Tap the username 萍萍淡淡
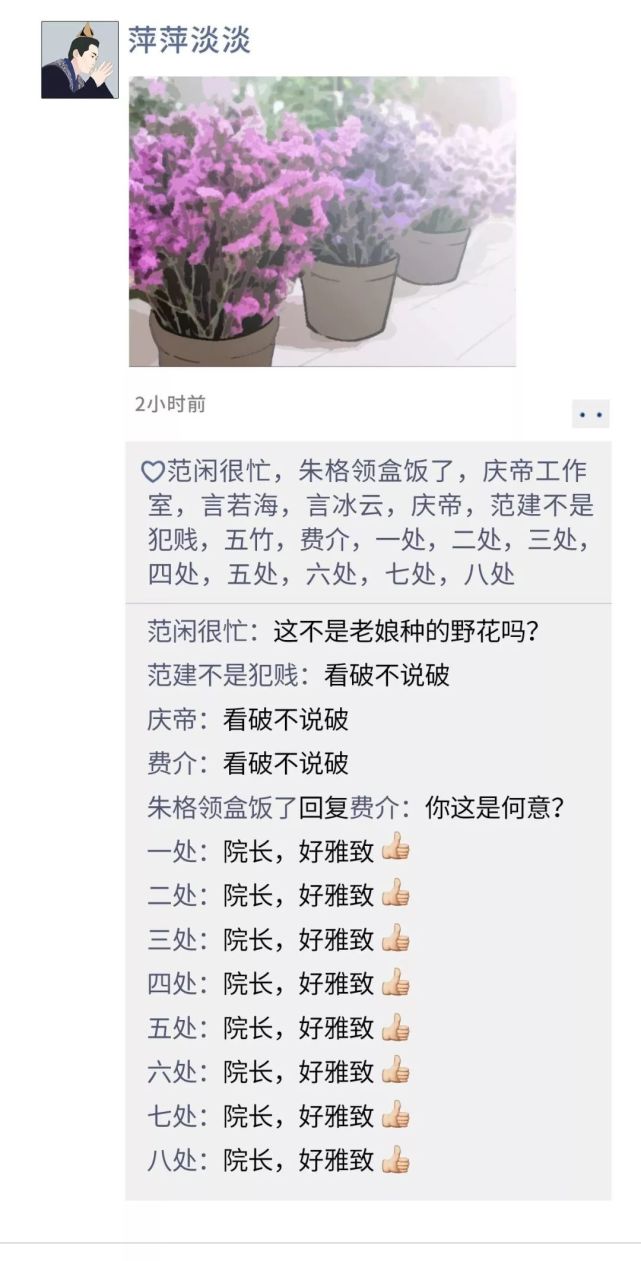The image size is (641, 1261). (x=190, y=40)
